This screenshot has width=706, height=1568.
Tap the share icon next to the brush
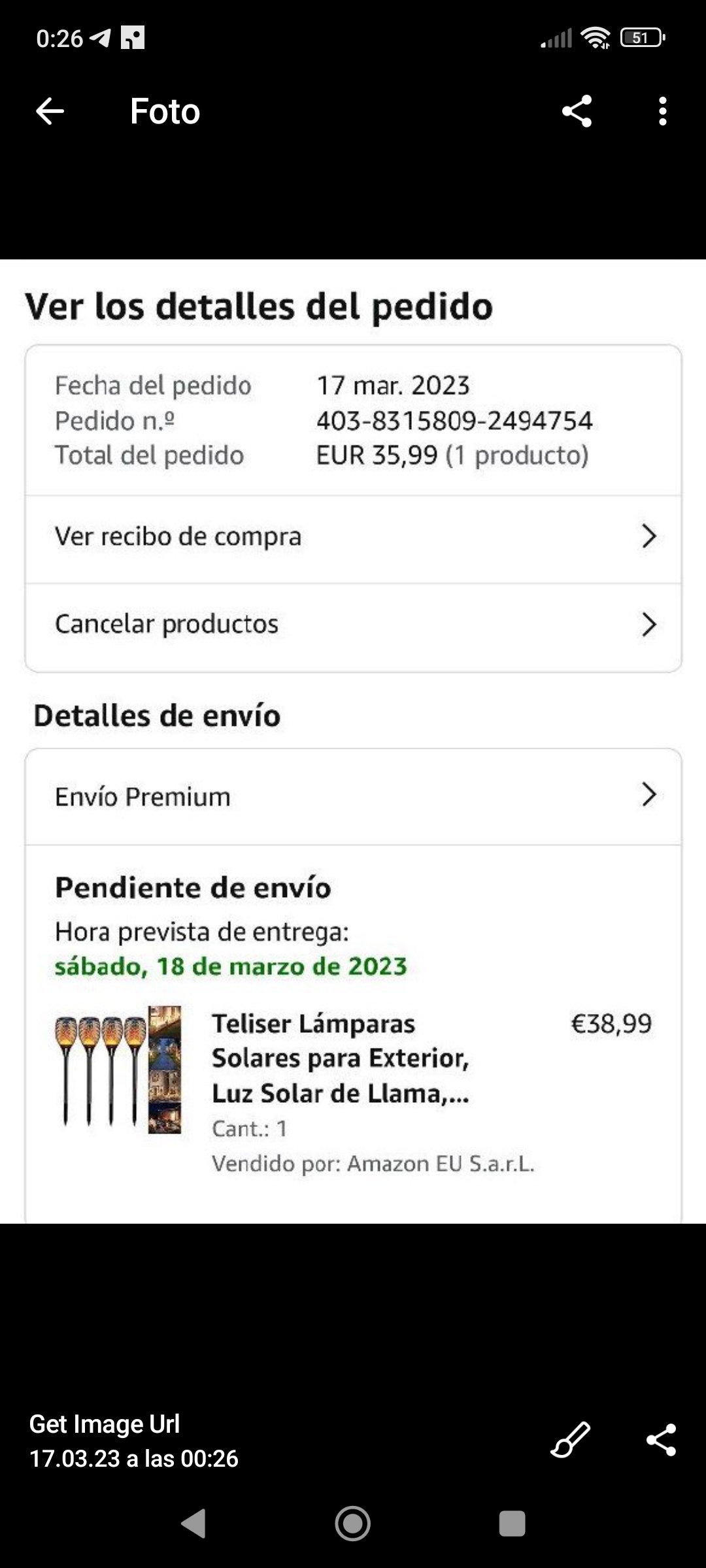coord(661,1440)
